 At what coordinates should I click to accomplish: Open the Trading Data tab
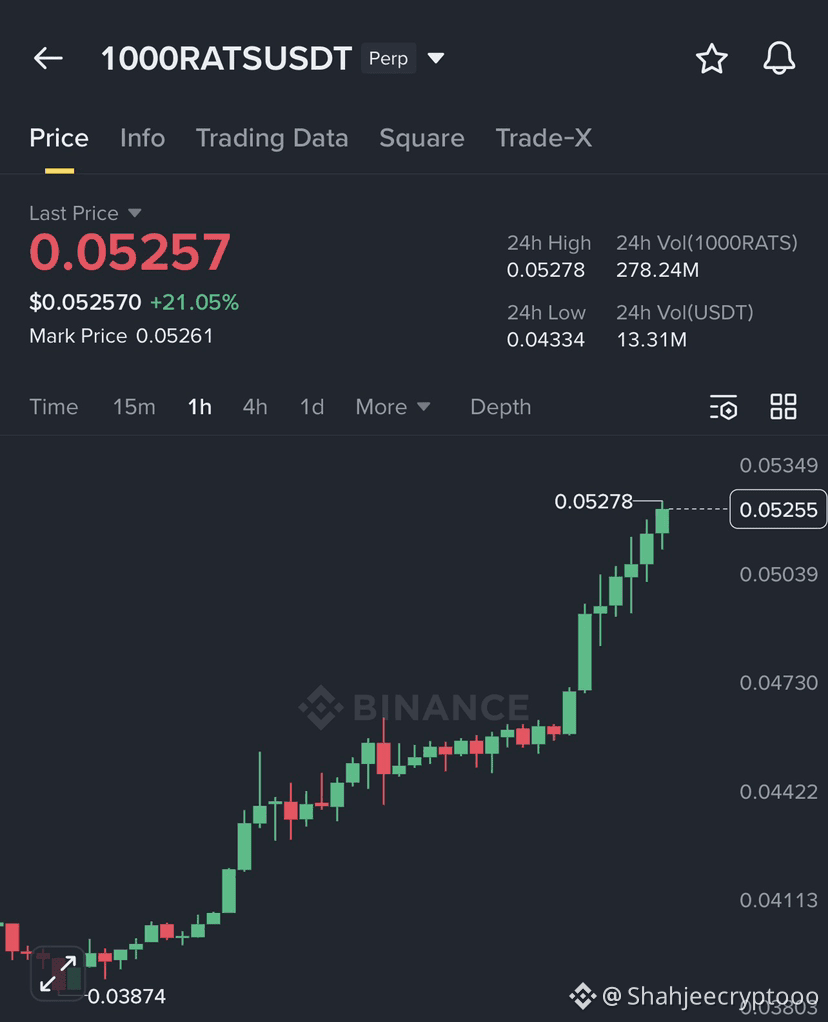tap(271, 139)
